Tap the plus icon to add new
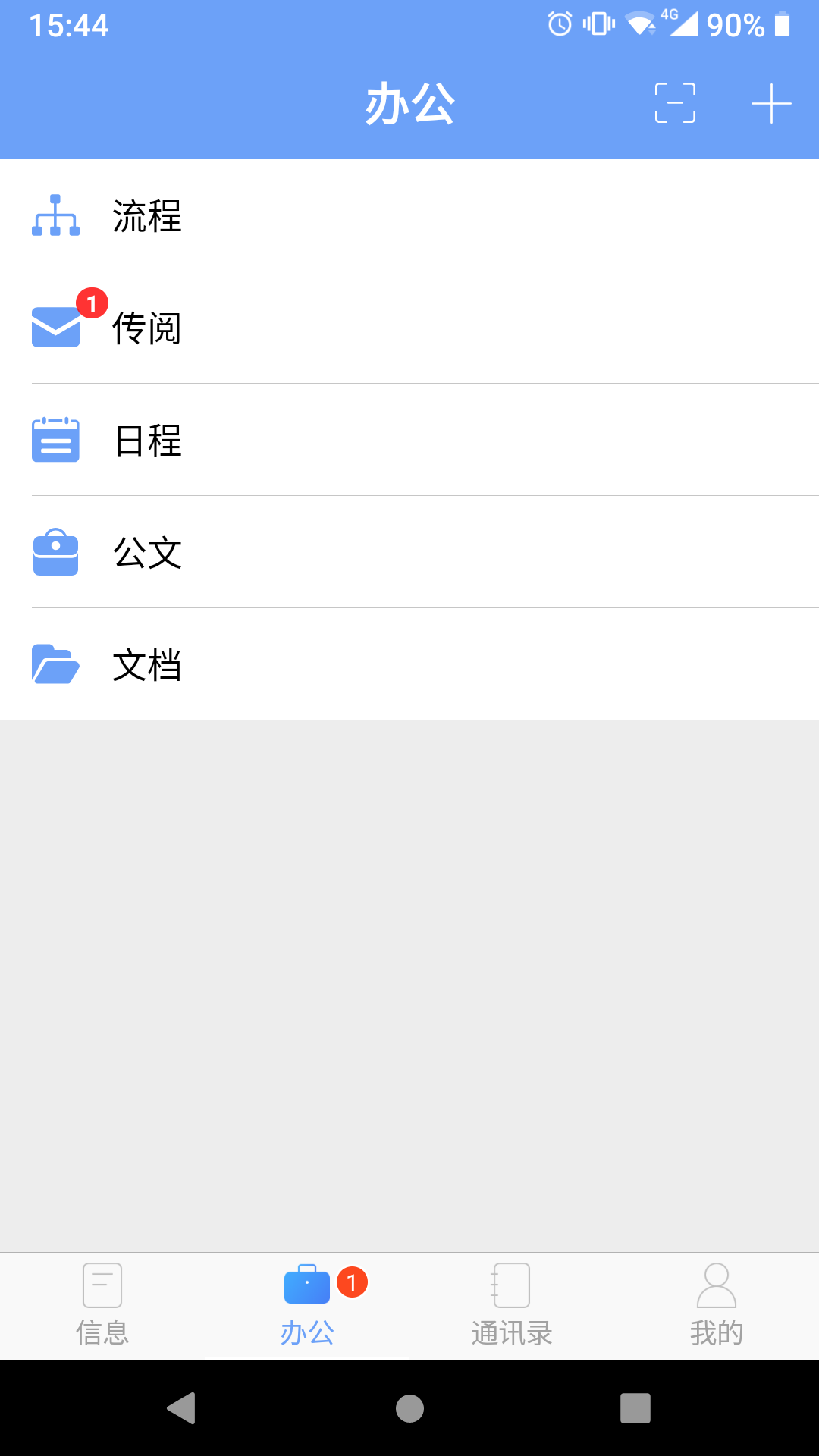Screen dimensions: 819x1456 click(771, 103)
